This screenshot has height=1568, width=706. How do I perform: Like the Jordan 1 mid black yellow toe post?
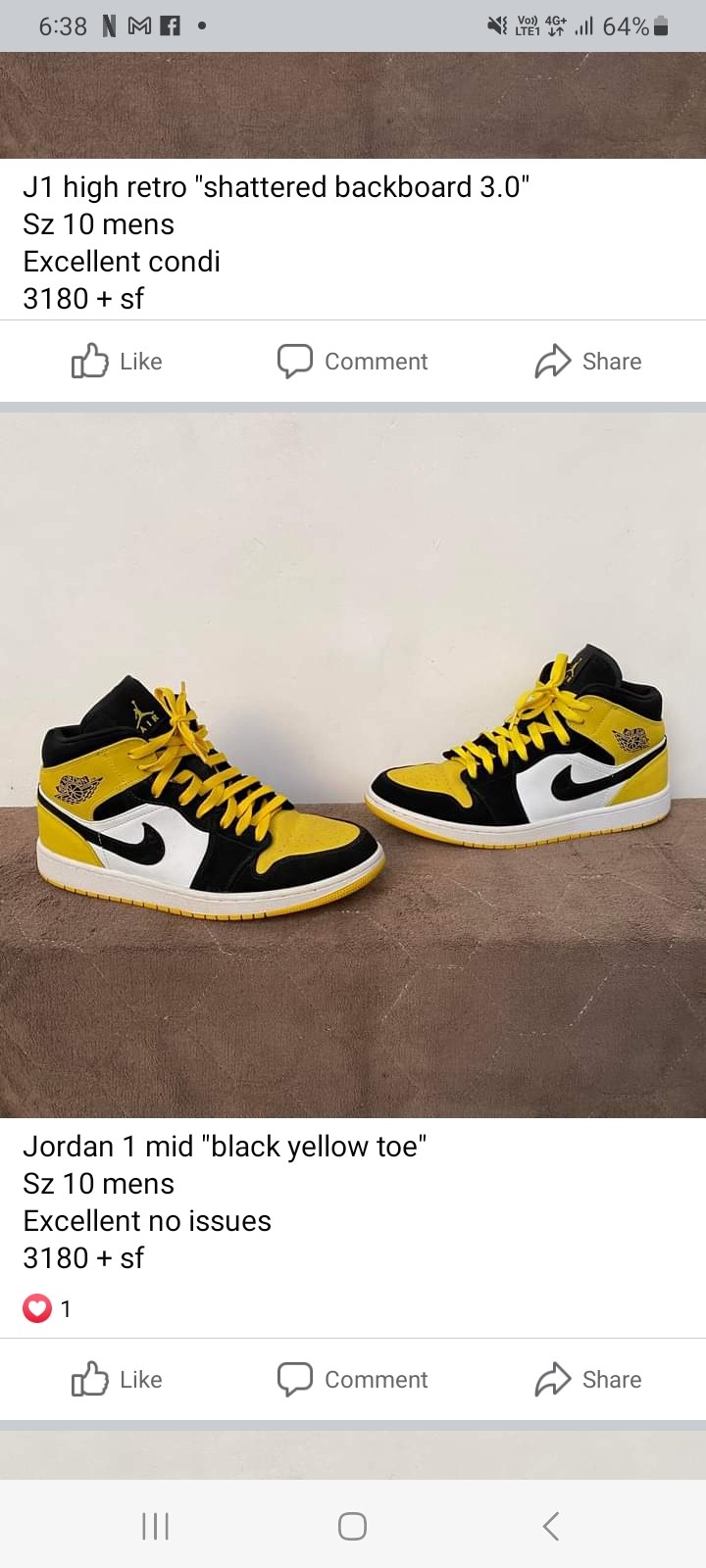tap(117, 1380)
